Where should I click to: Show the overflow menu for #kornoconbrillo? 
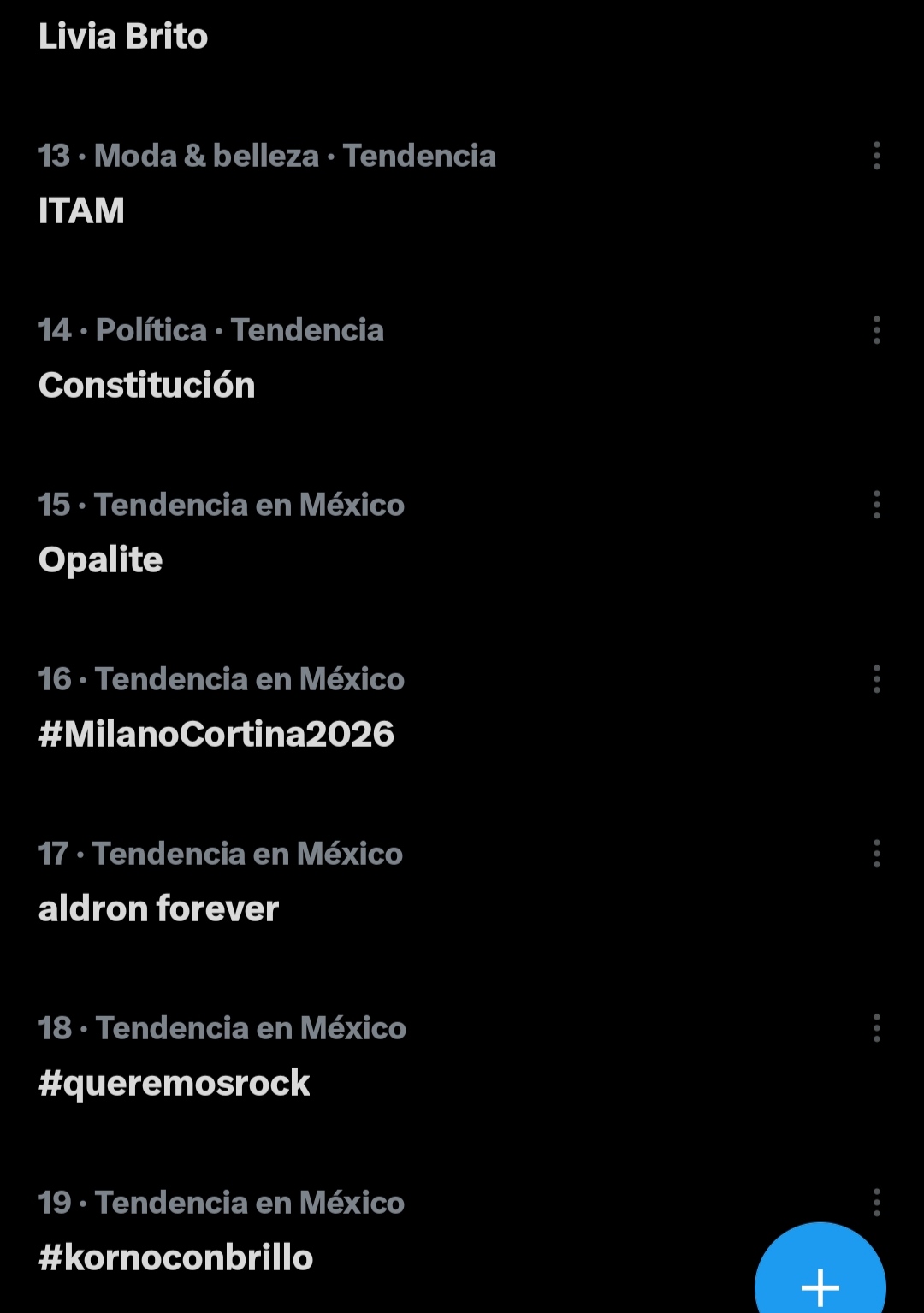[x=876, y=1202]
